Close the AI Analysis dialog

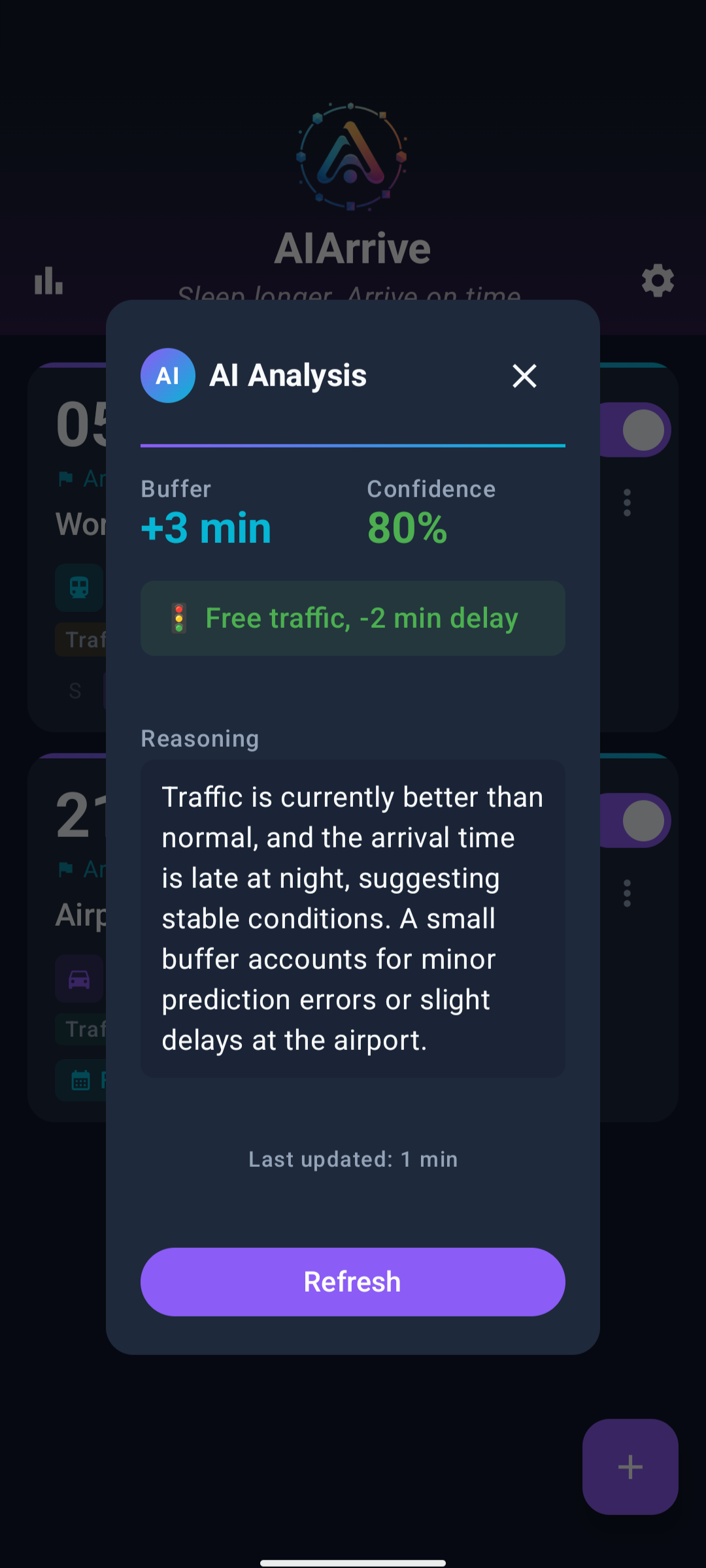coord(524,376)
